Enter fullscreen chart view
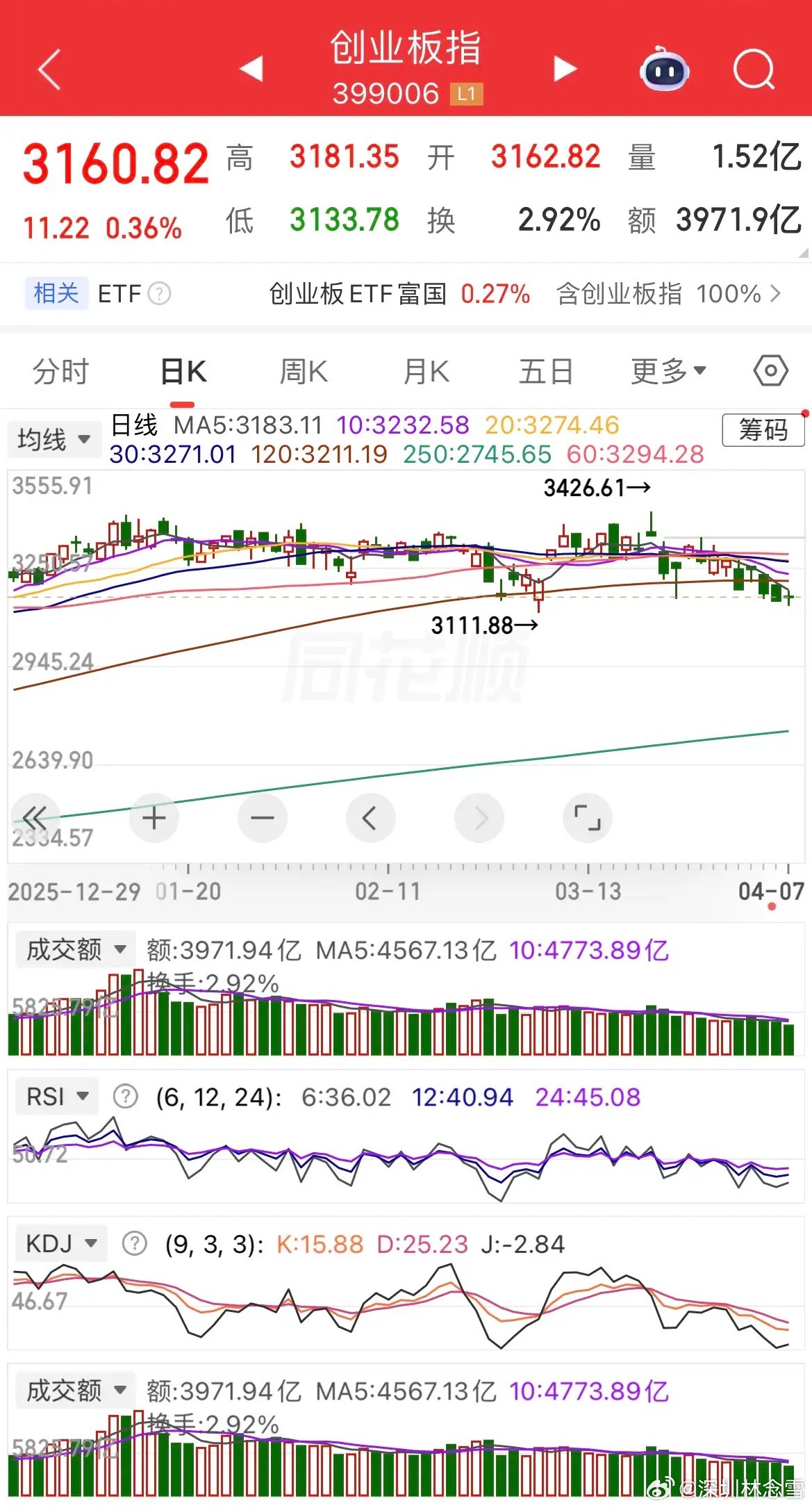The height and width of the screenshot is (1508, 812). click(x=587, y=818)
